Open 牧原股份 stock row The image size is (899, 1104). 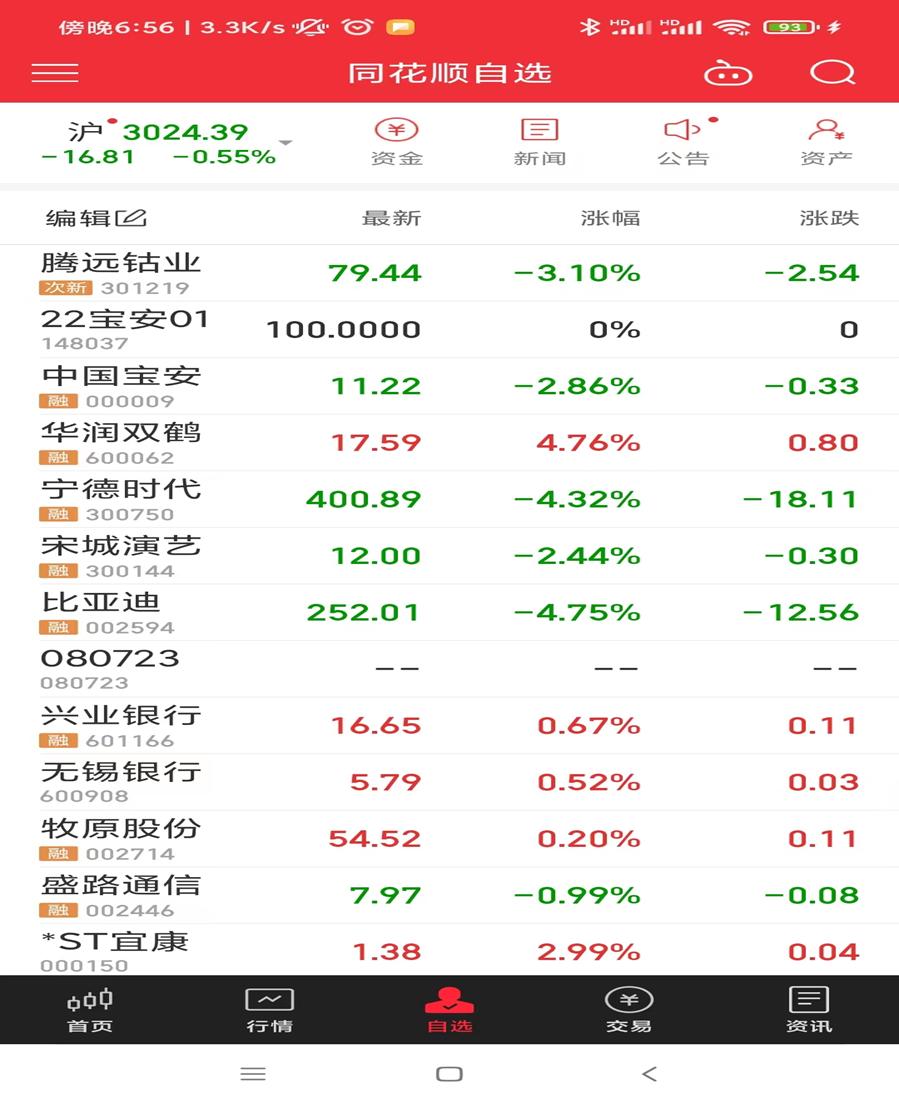coord(121,838)
